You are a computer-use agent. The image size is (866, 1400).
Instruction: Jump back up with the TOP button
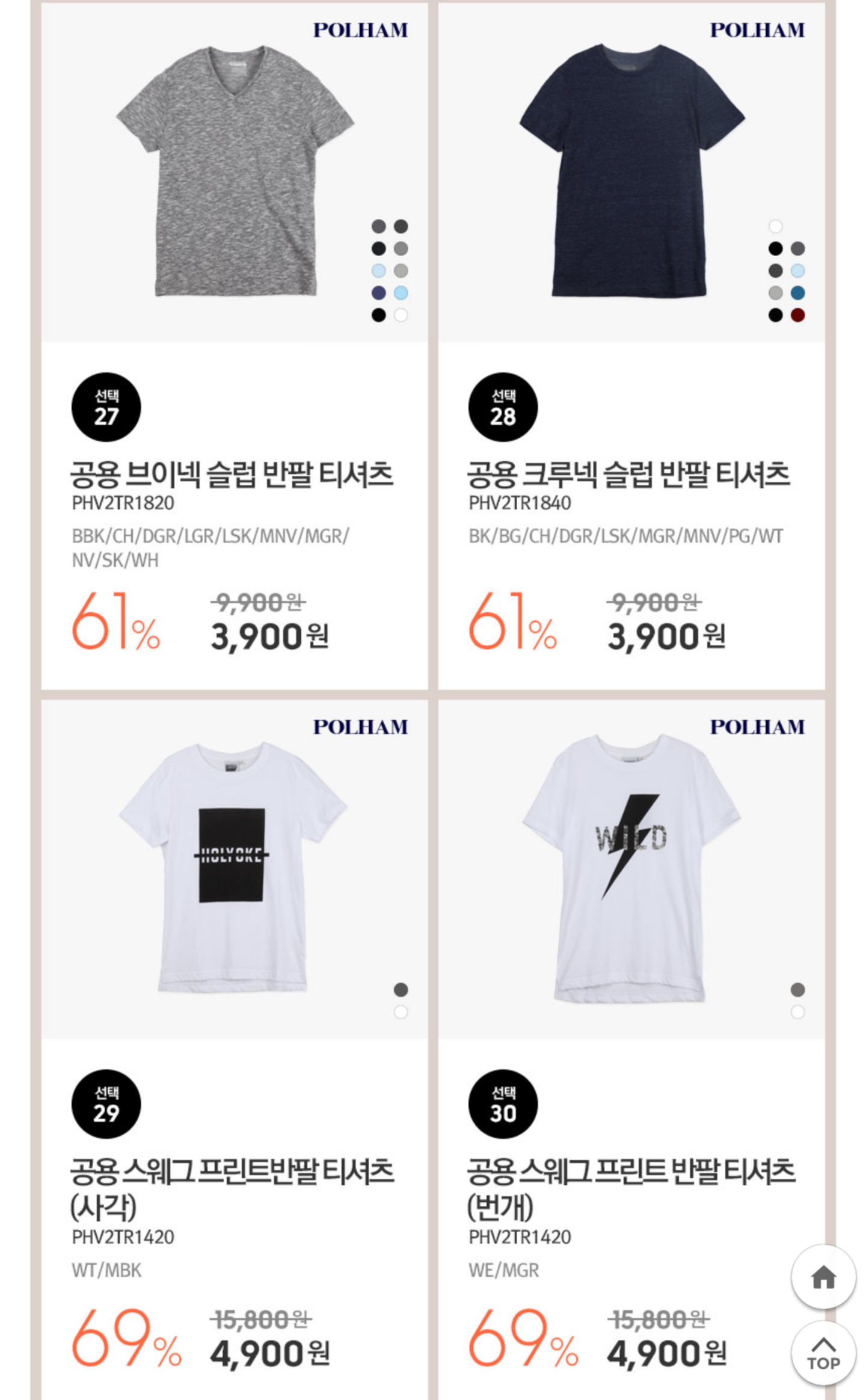(823, 1353)
